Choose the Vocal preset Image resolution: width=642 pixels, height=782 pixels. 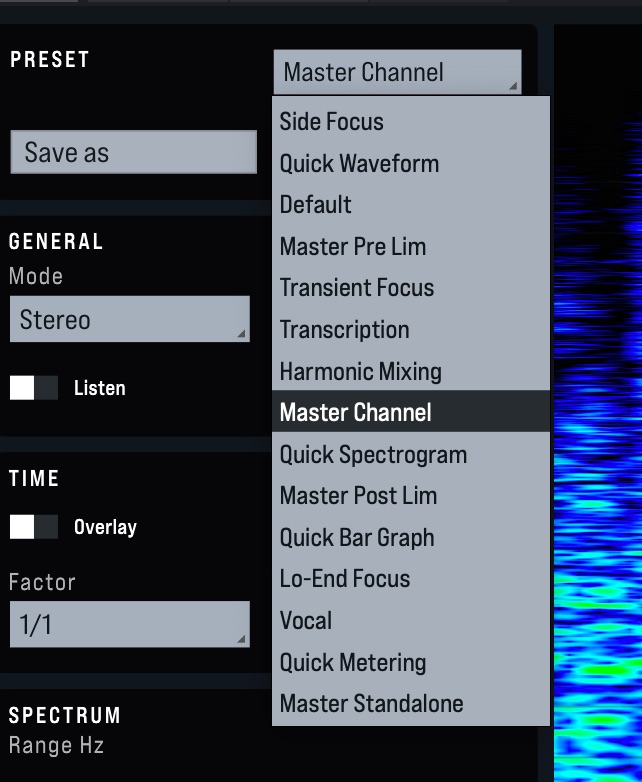tap(410, 621)
